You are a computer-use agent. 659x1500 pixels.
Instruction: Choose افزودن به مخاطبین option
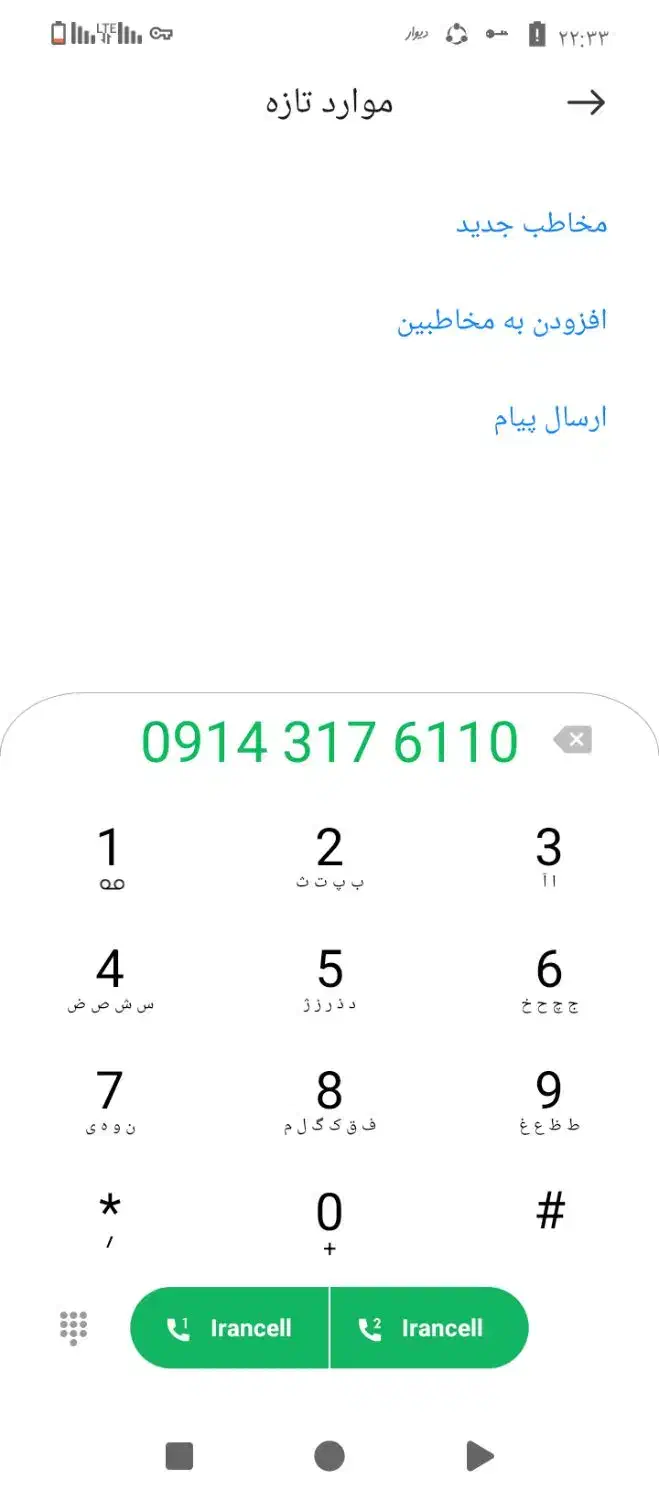pyautogui.click(x=503, y=321)
